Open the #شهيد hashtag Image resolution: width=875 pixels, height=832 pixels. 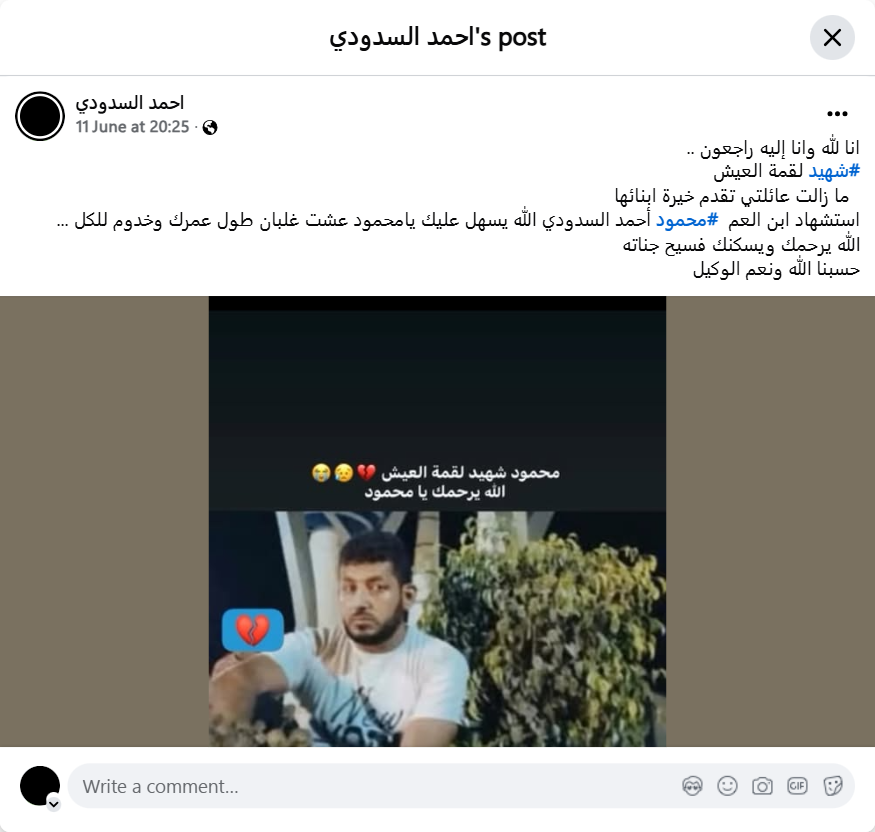point(834,171)
